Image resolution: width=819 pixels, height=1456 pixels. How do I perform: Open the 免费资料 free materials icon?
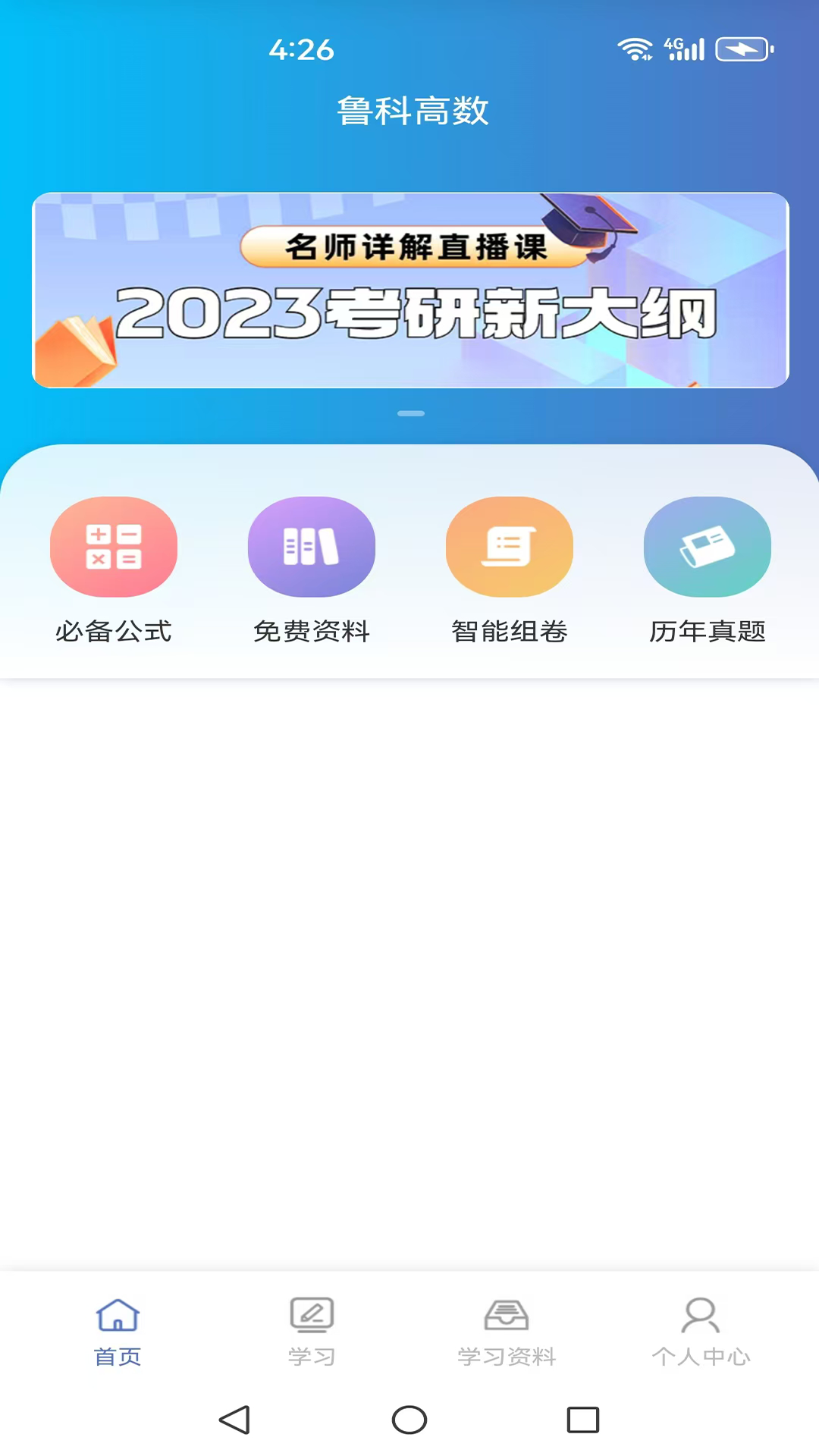click(x=311, y=547)
